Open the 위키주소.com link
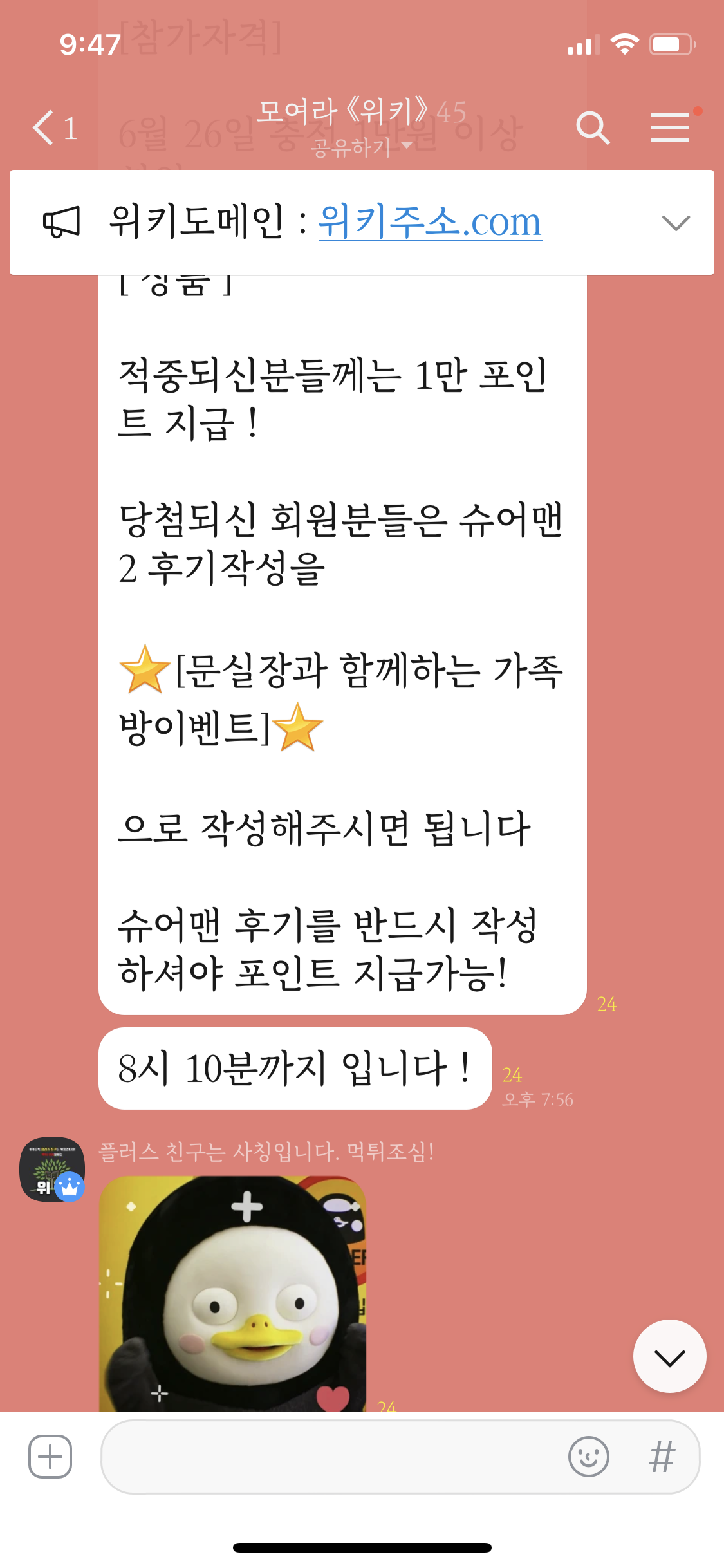 430,222
